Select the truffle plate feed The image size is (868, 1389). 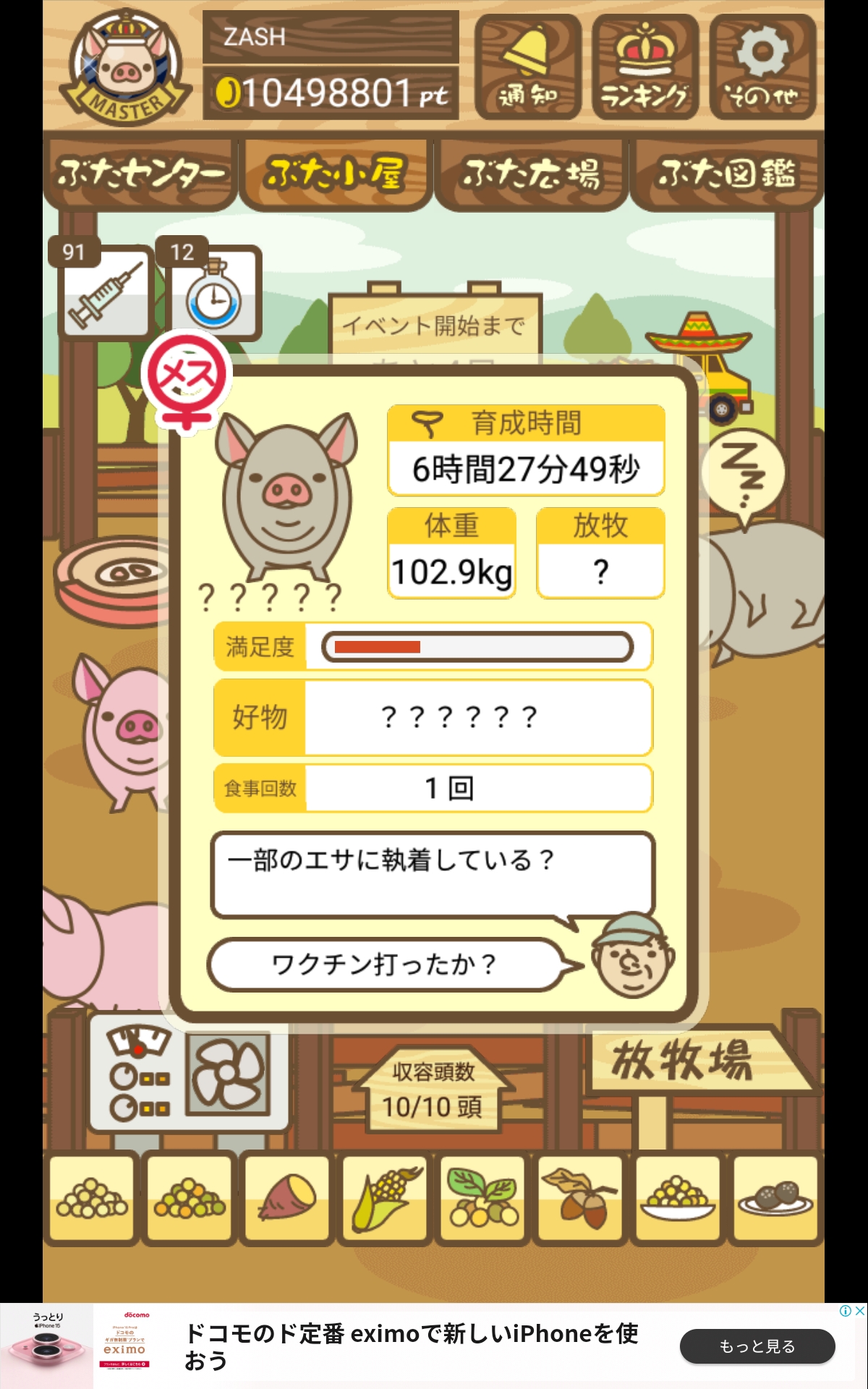click(x=775, y=1198)
